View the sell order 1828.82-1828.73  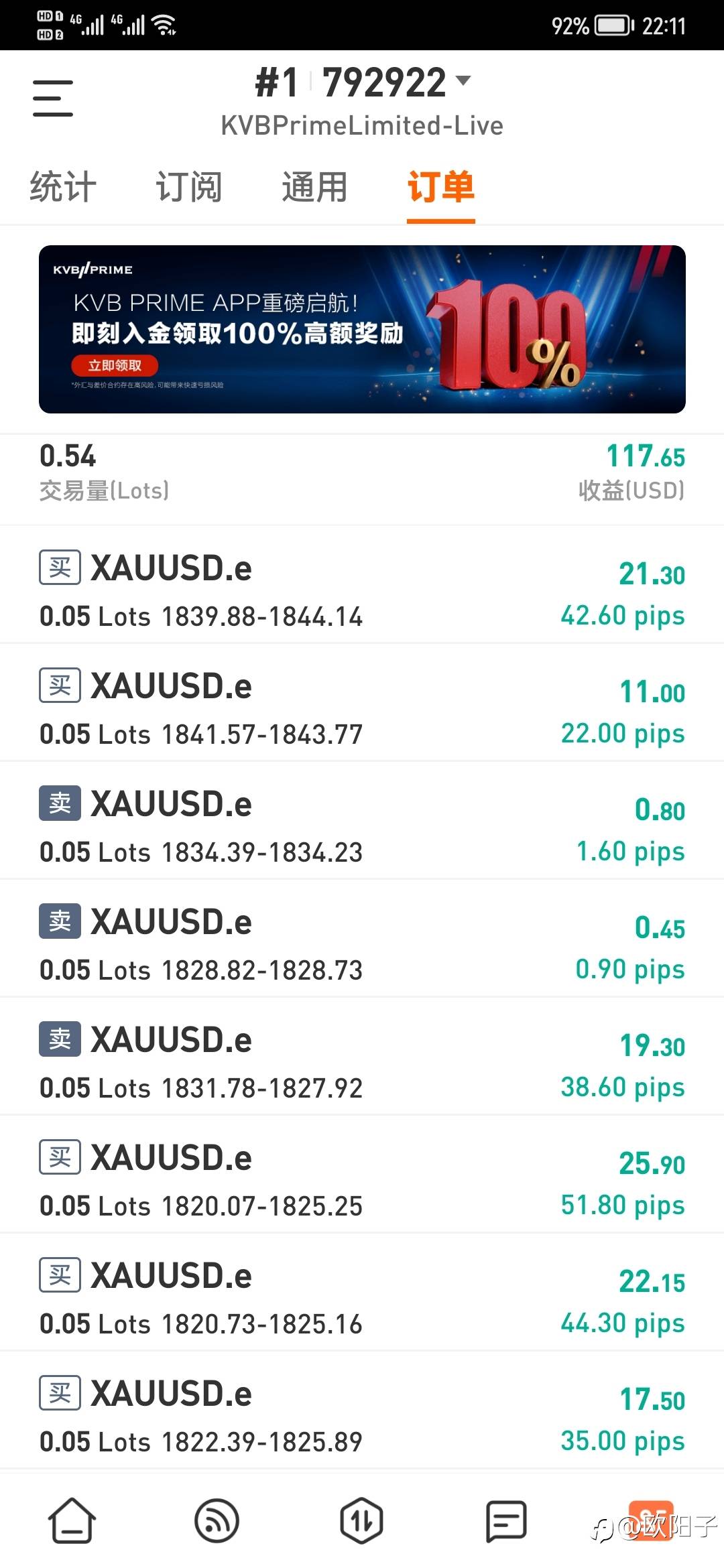(x=362, y=939)
